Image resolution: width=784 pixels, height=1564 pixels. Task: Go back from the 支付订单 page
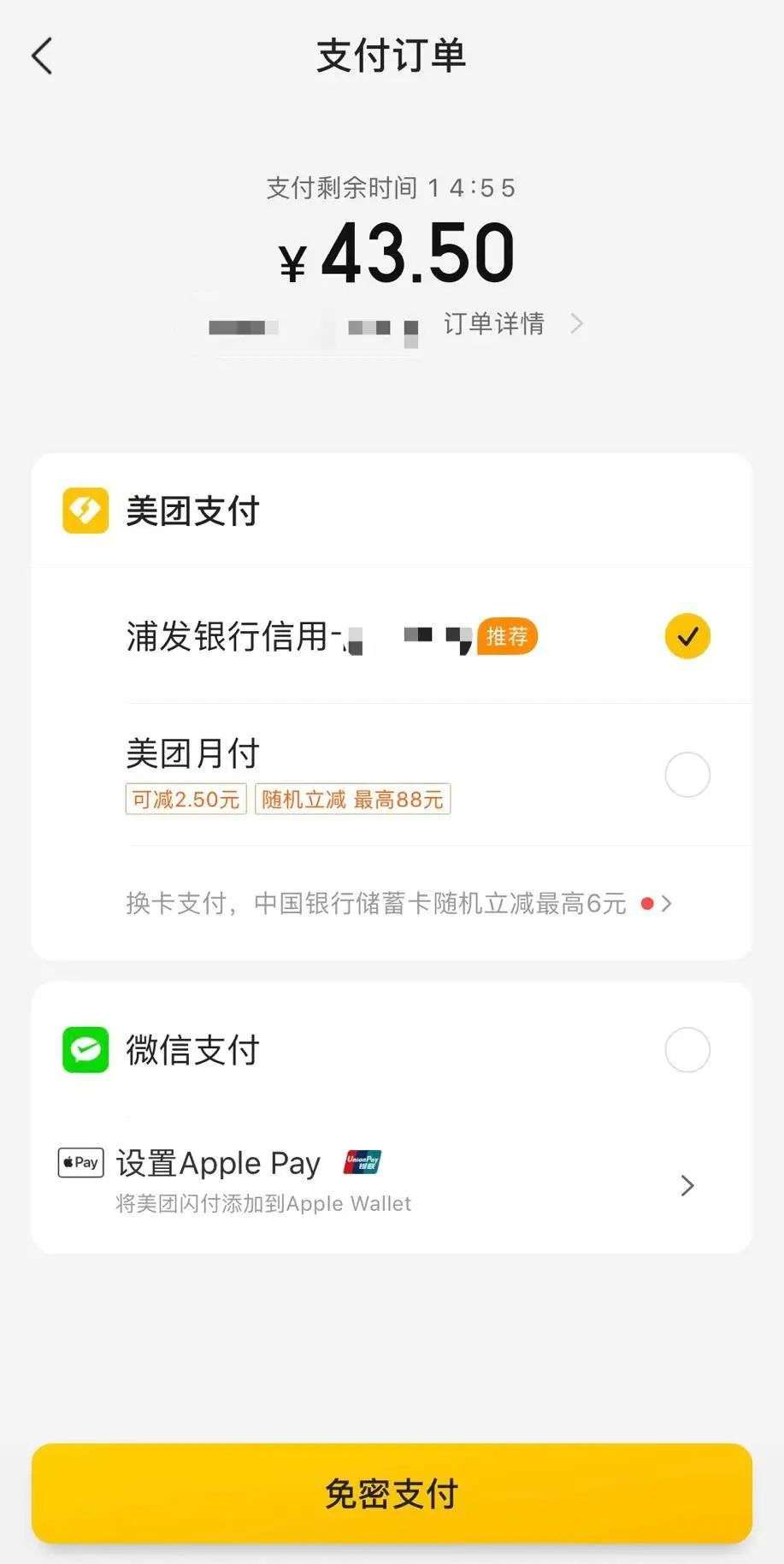point(43,56)
